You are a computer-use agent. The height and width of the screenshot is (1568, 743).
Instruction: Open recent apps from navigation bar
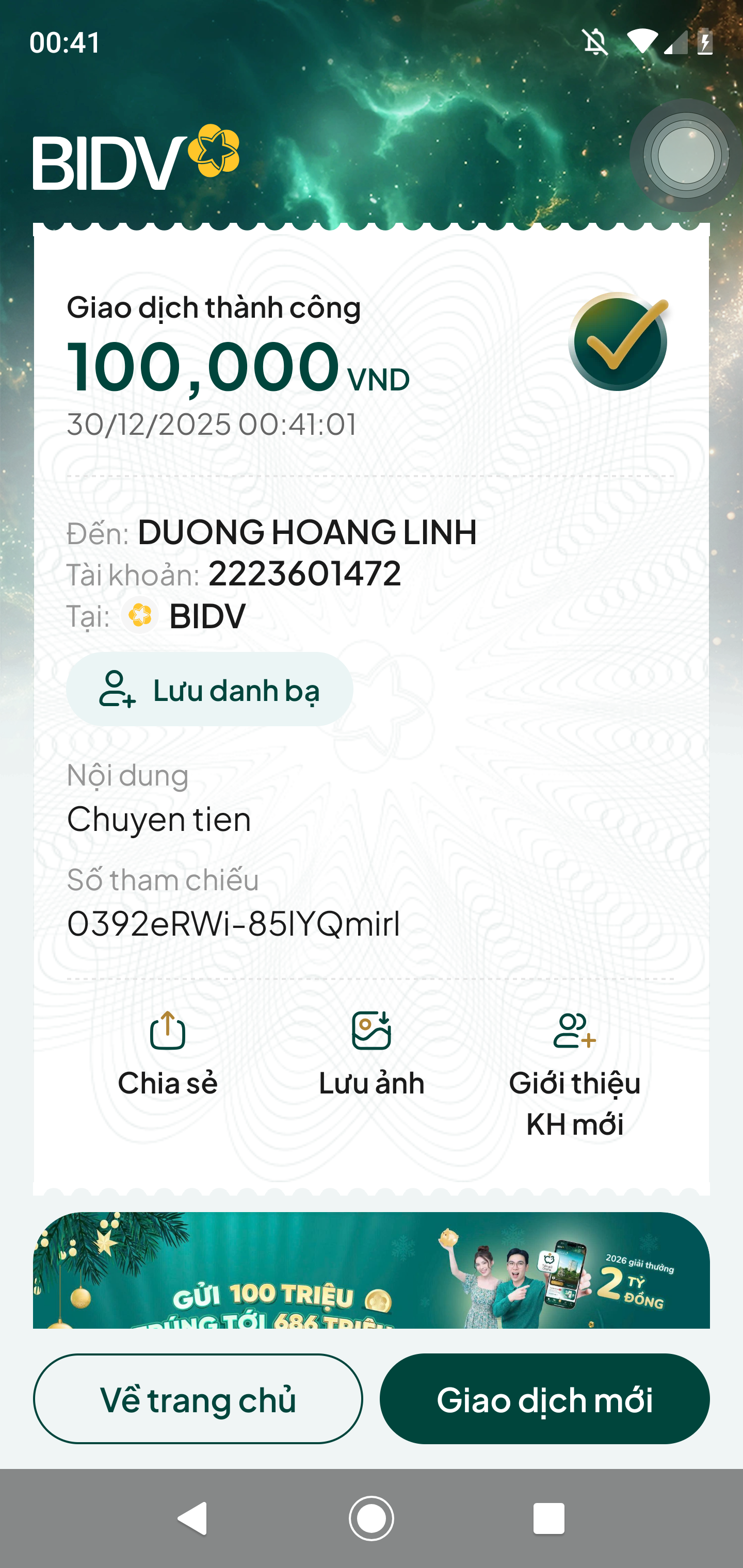[548, 1518]
